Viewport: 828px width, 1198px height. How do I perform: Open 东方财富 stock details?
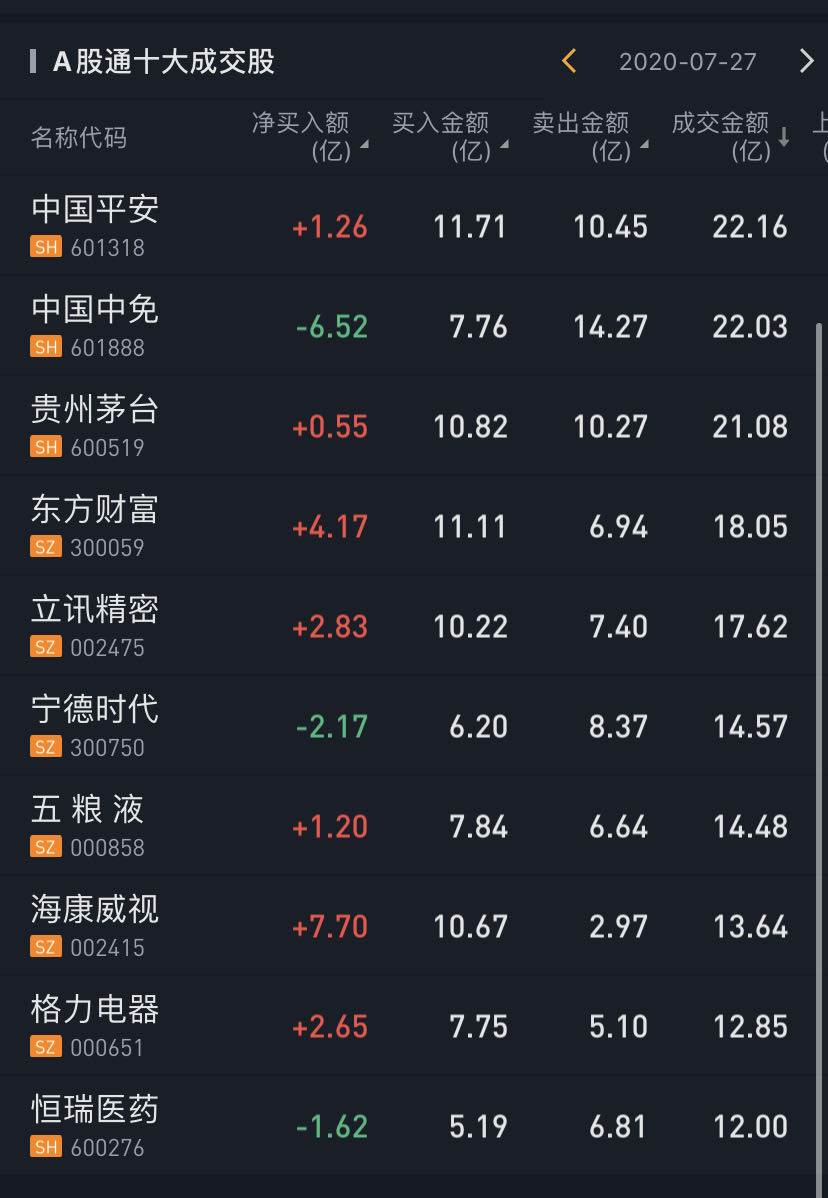[95, 525]
